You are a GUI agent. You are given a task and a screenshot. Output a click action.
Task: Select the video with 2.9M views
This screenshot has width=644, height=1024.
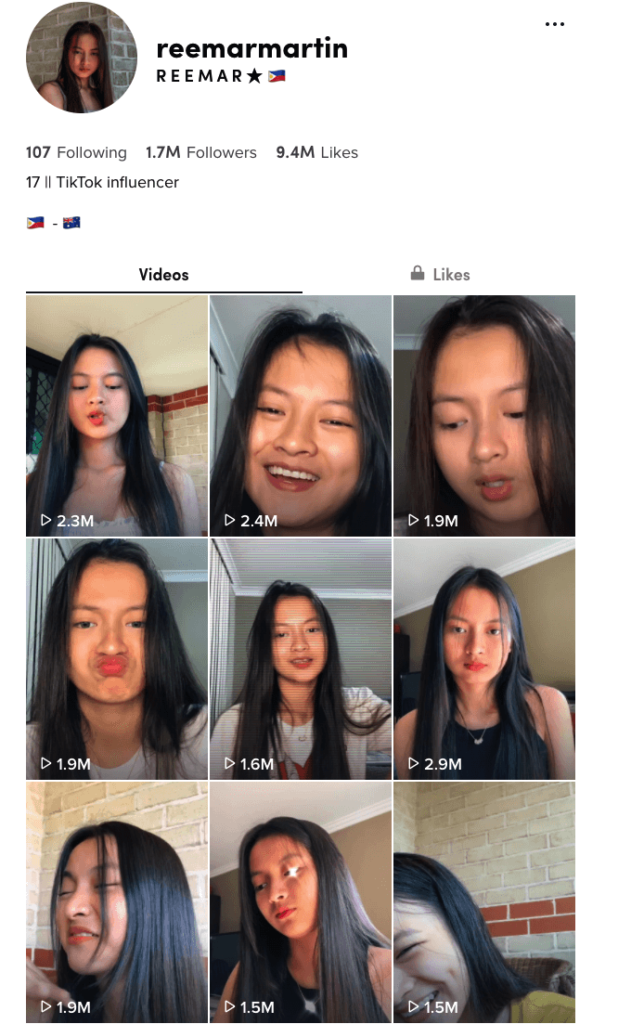point(484,659)
